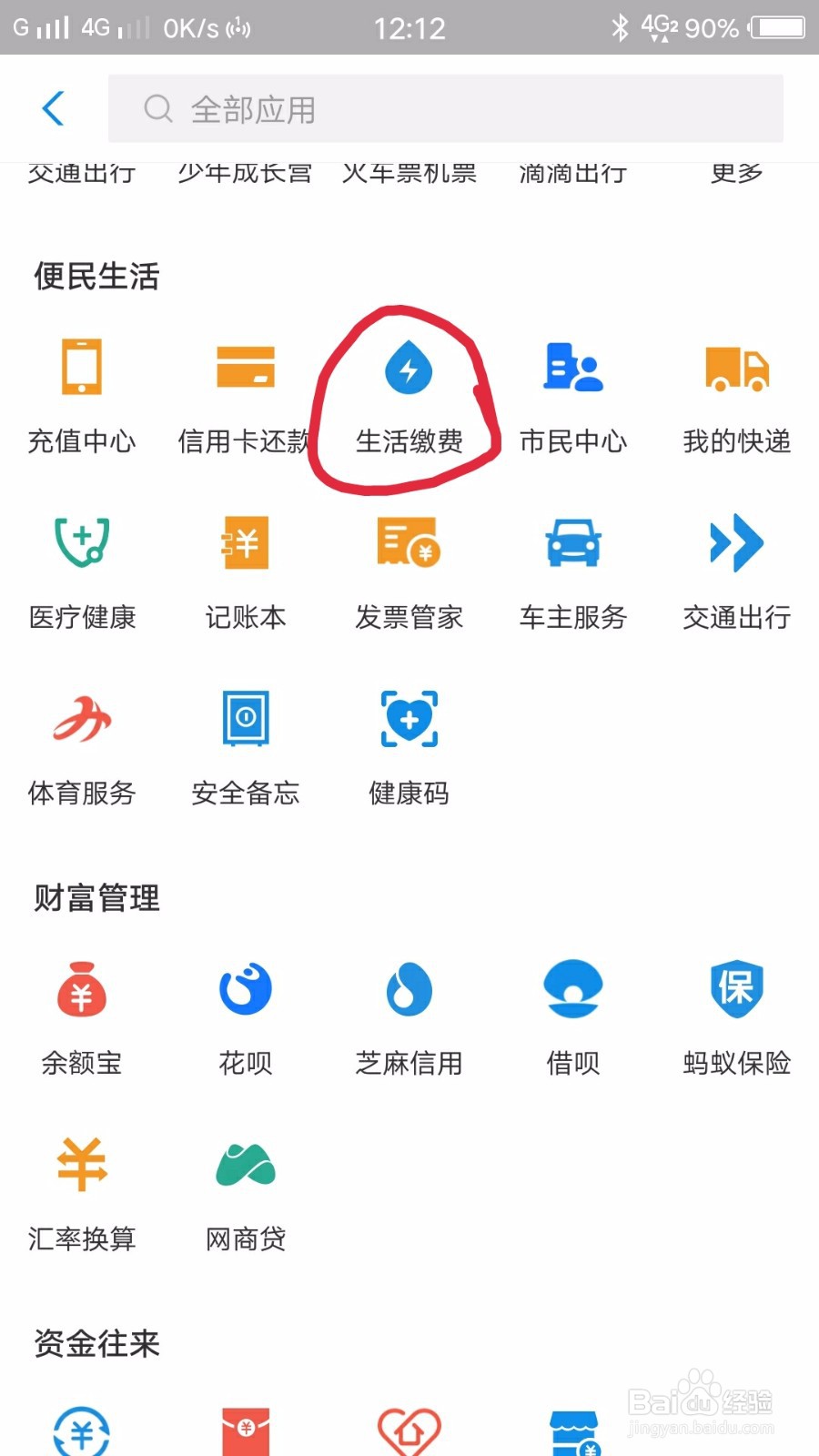Open the 市民中心 citizen center
The width and height of the screenshot is (819, 1456).
pyautogui.click(x=571, y=391)
